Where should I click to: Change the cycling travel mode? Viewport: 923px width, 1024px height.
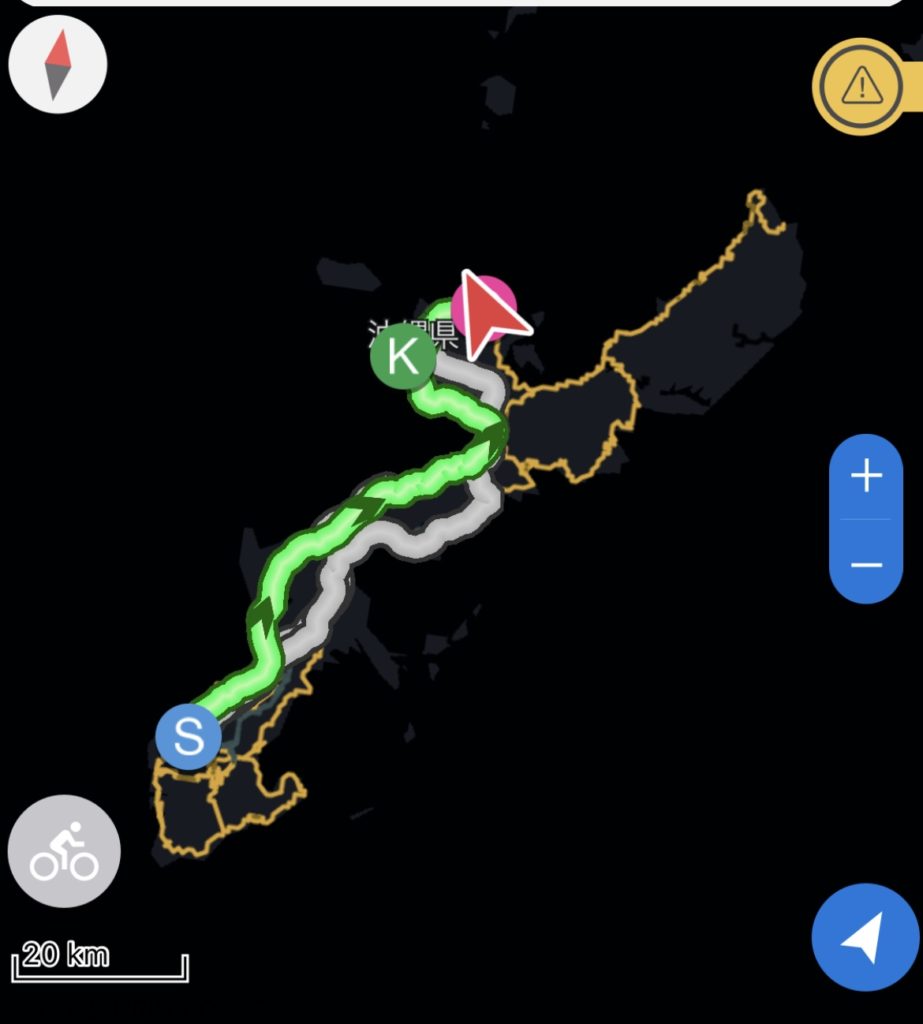coord(64,852)
